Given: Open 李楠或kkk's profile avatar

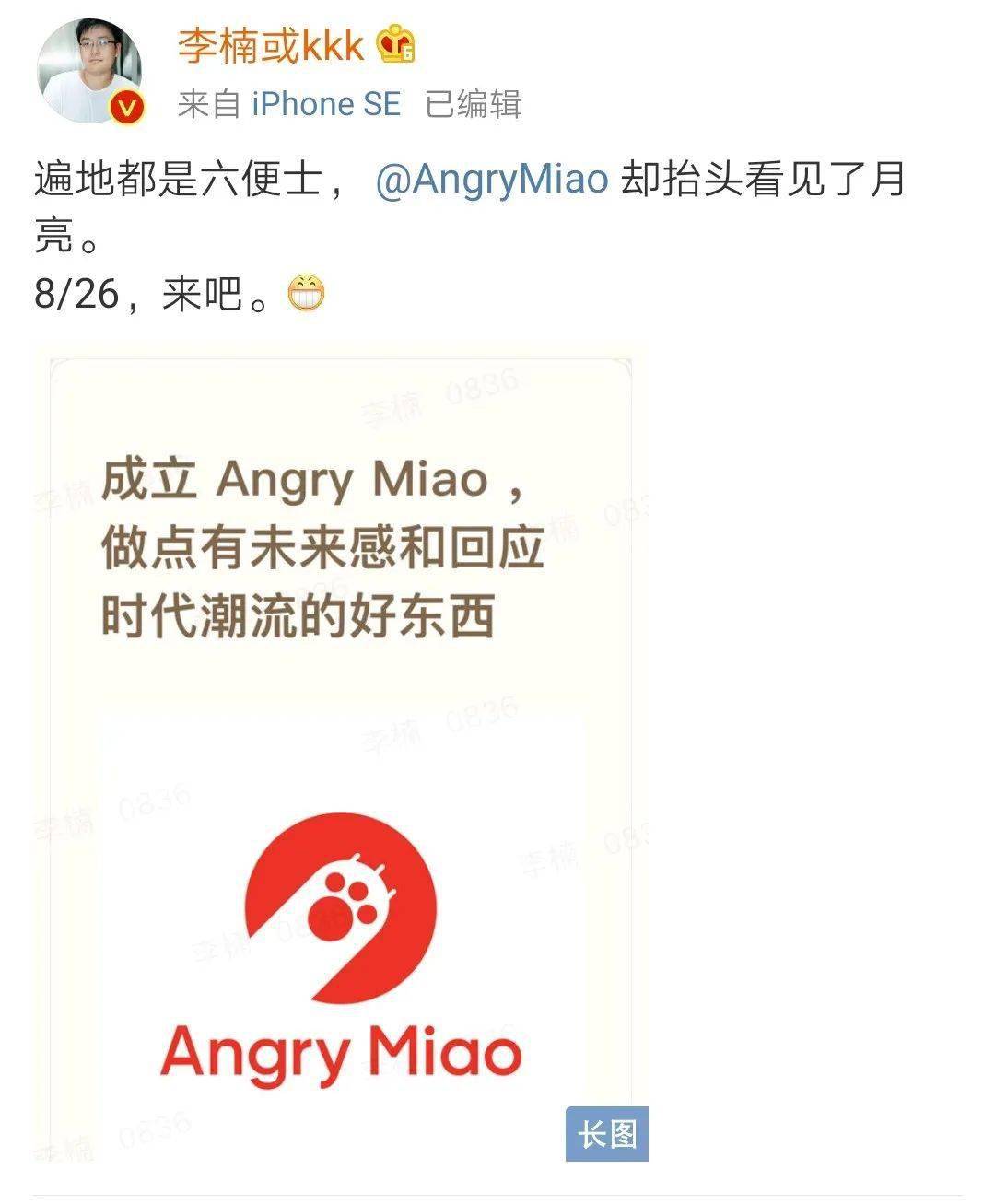Looking at the screenshot, I should [x=89, y=72].
